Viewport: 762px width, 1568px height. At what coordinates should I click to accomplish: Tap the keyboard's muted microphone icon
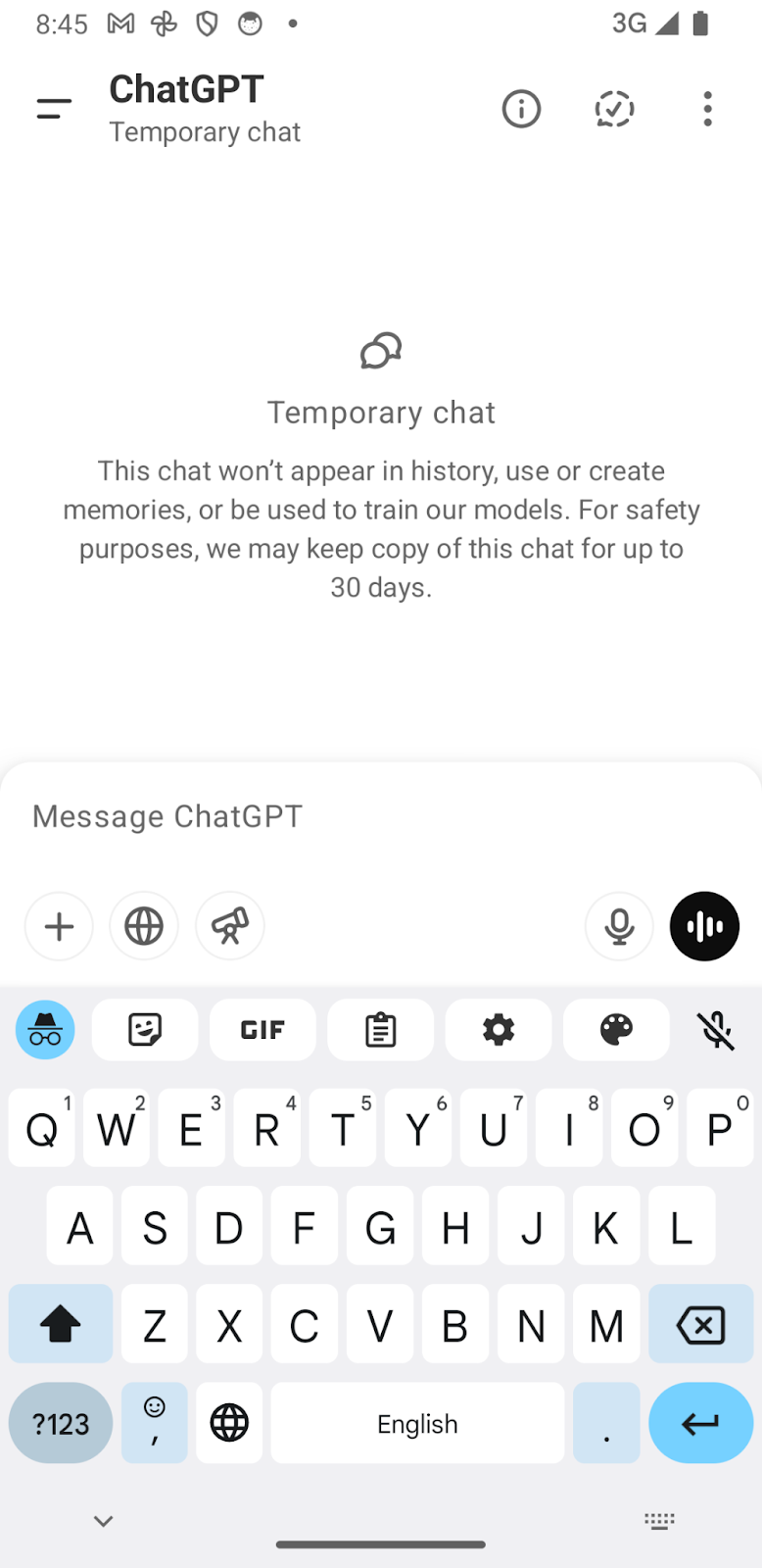click(716, 1030)
